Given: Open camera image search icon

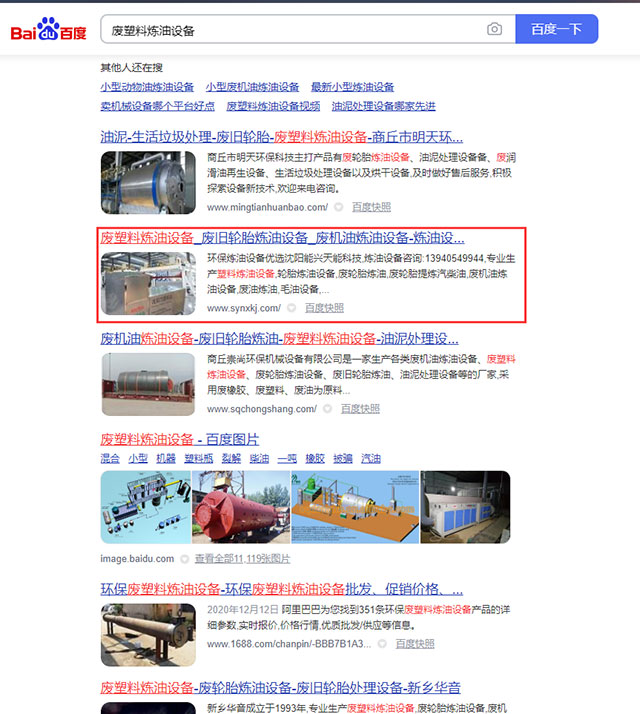Looking at the screenshot, I should pyautogui.click(x=494, y=30).
